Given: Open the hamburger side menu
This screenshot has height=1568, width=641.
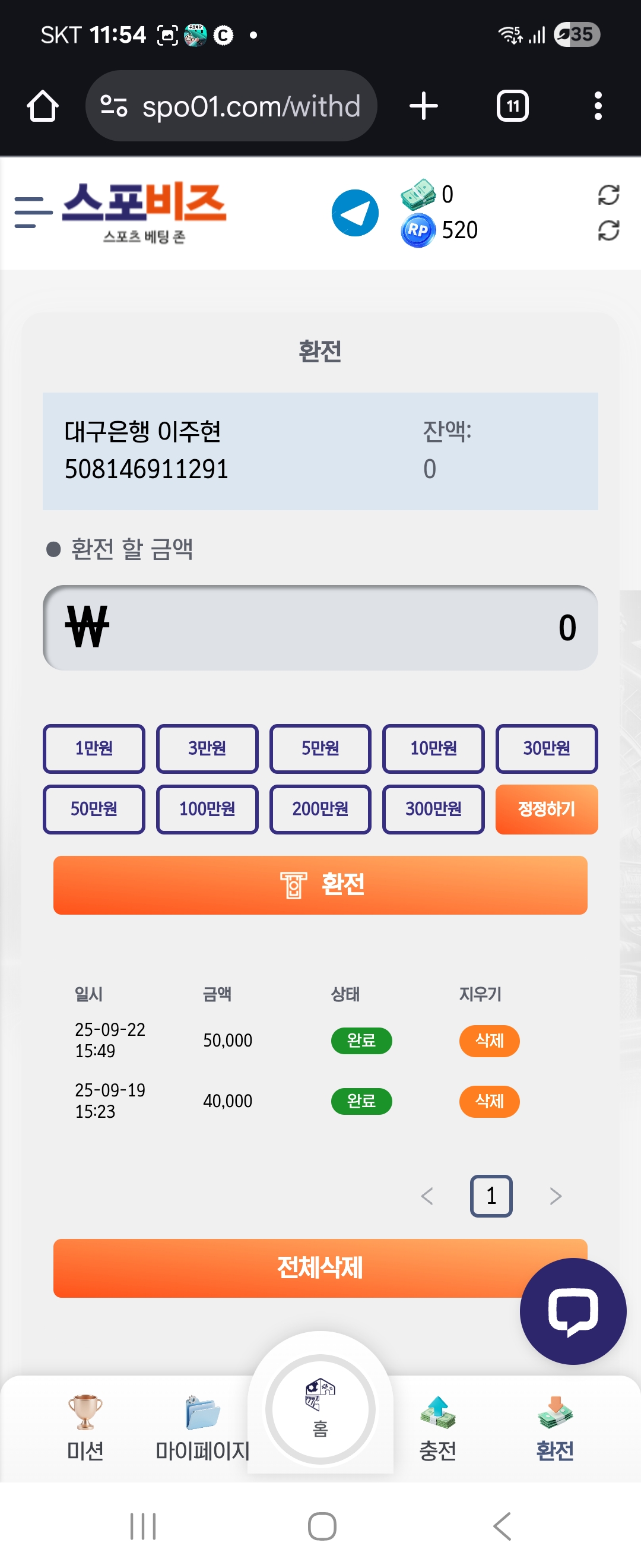Looking at the screenshot, I should tap(33, 213).
